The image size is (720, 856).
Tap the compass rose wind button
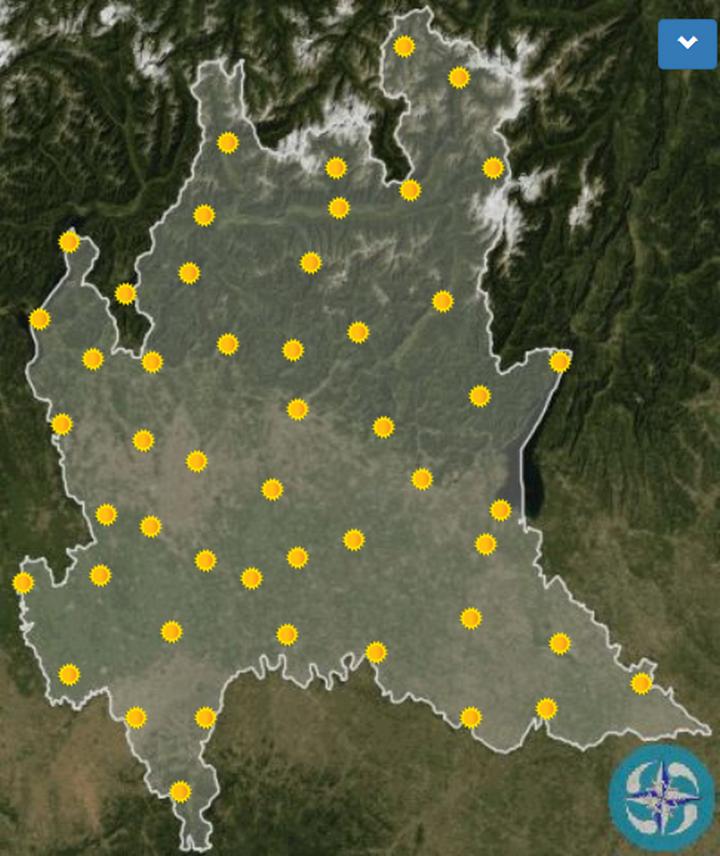pos(661,797)
